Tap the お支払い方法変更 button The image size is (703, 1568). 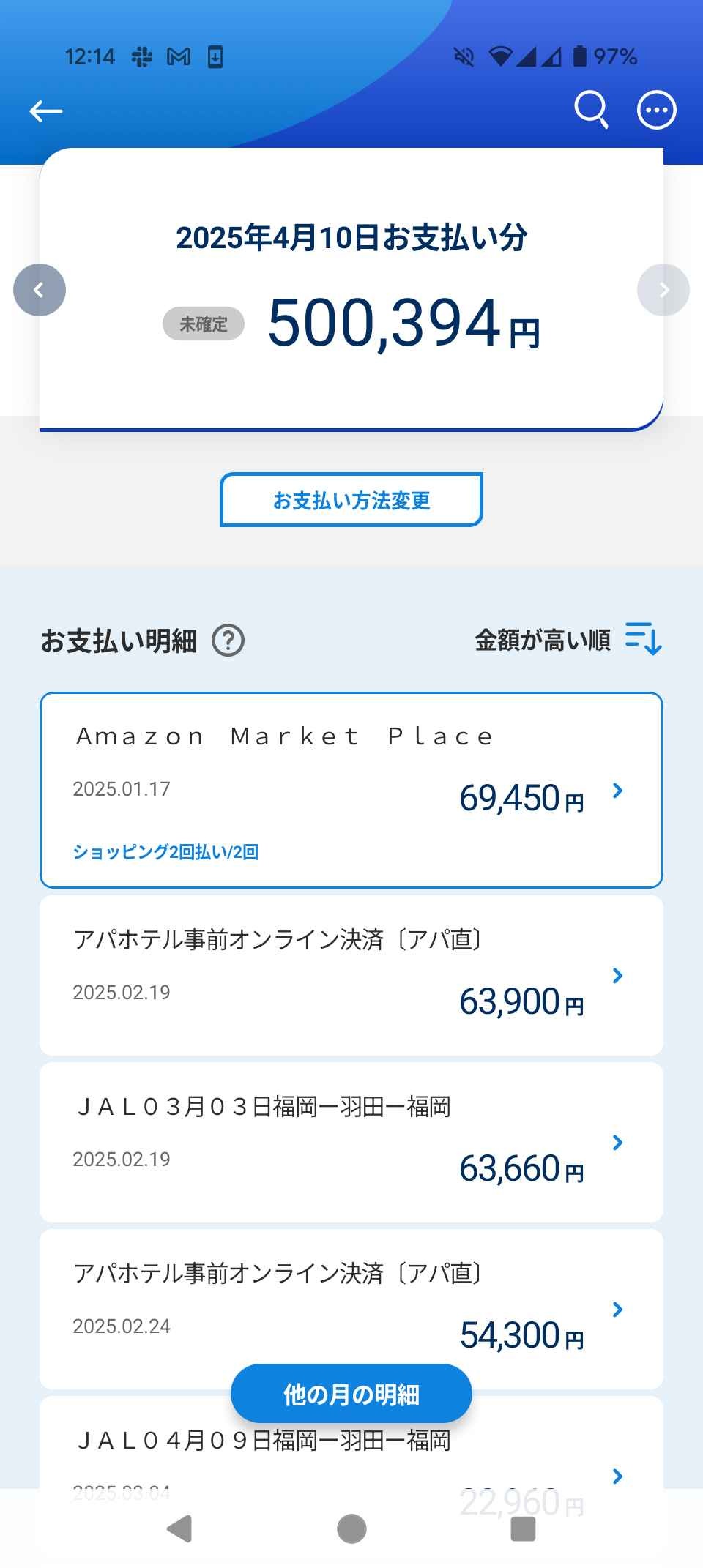point(351,500)
